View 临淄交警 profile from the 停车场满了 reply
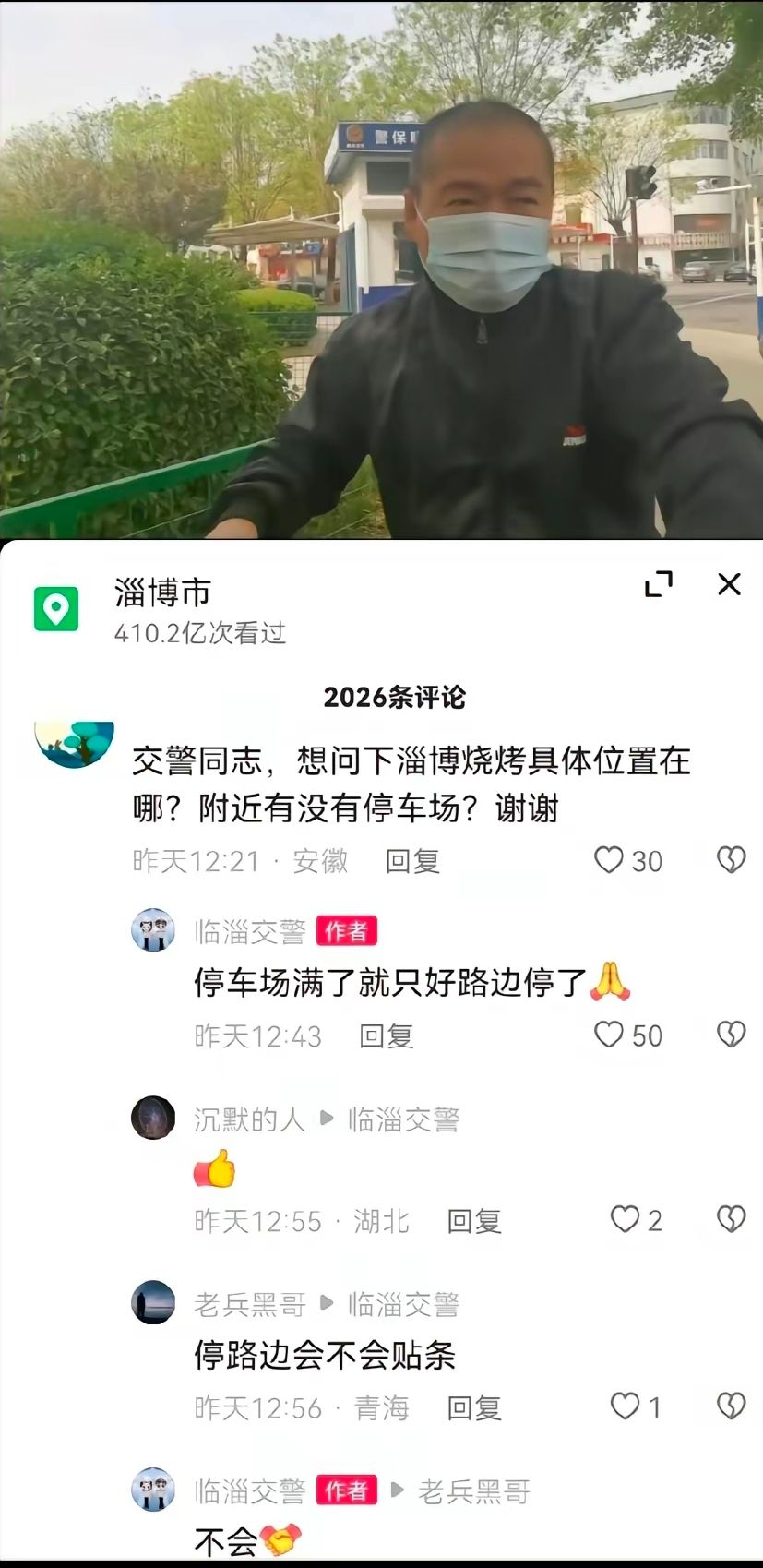The height and width of the screenshot is (1568, 763). (x=249, y=931)
